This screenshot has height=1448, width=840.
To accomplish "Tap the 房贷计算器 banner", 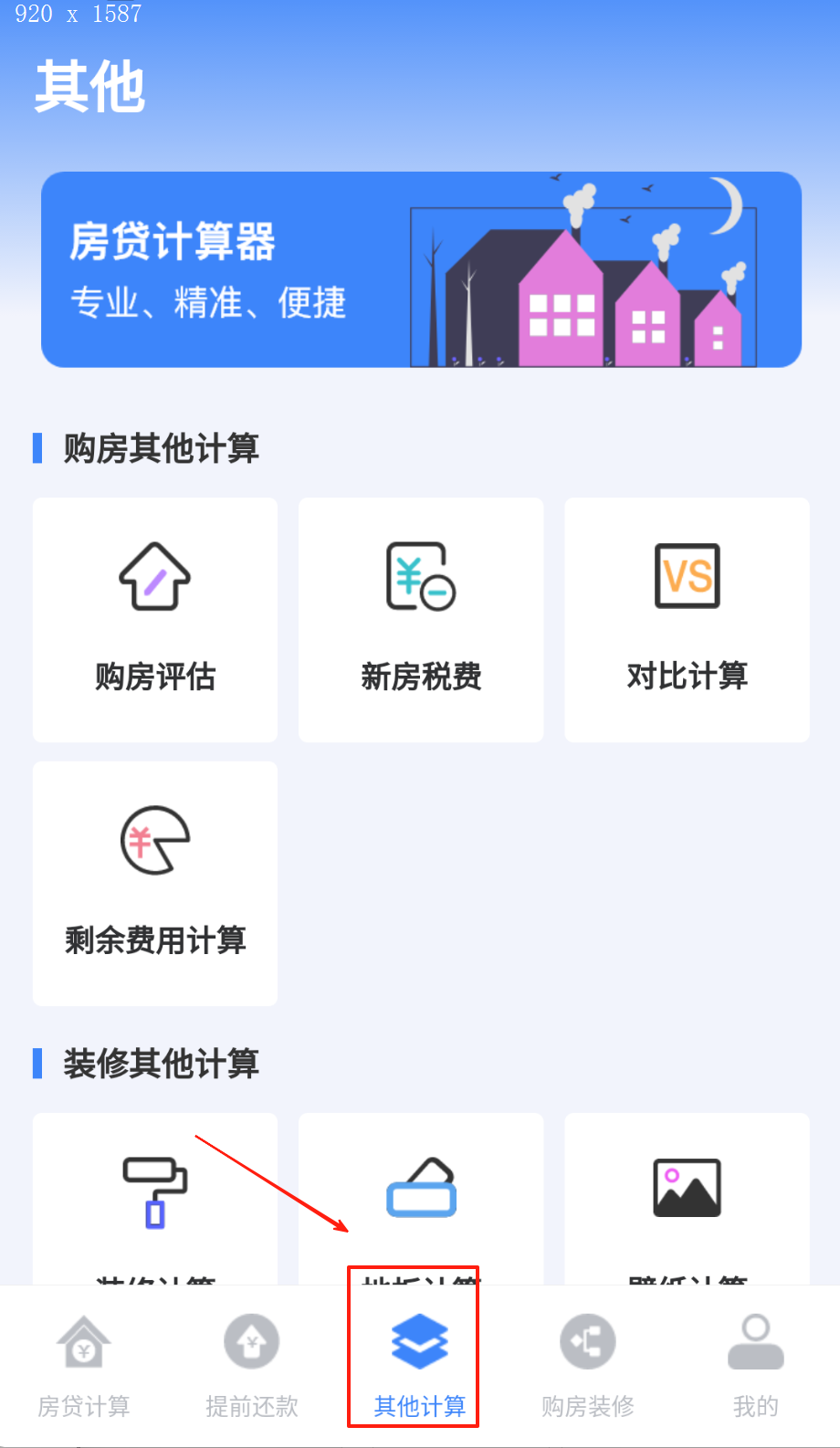I will pyautogui.click(x=421, y=269).
